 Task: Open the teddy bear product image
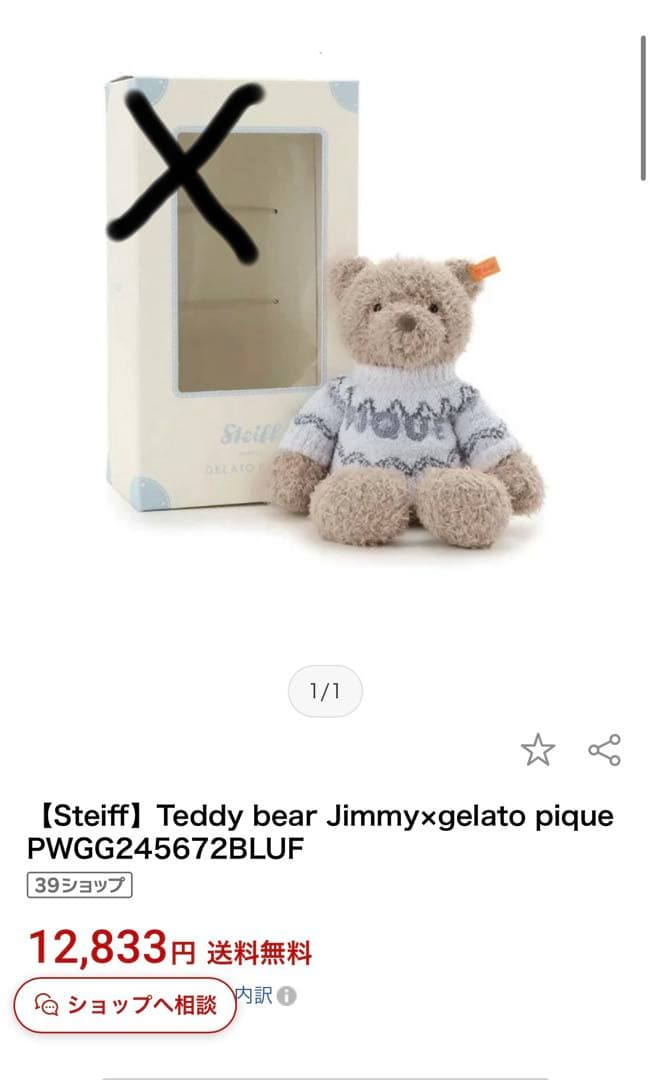(x=325, y=320)
